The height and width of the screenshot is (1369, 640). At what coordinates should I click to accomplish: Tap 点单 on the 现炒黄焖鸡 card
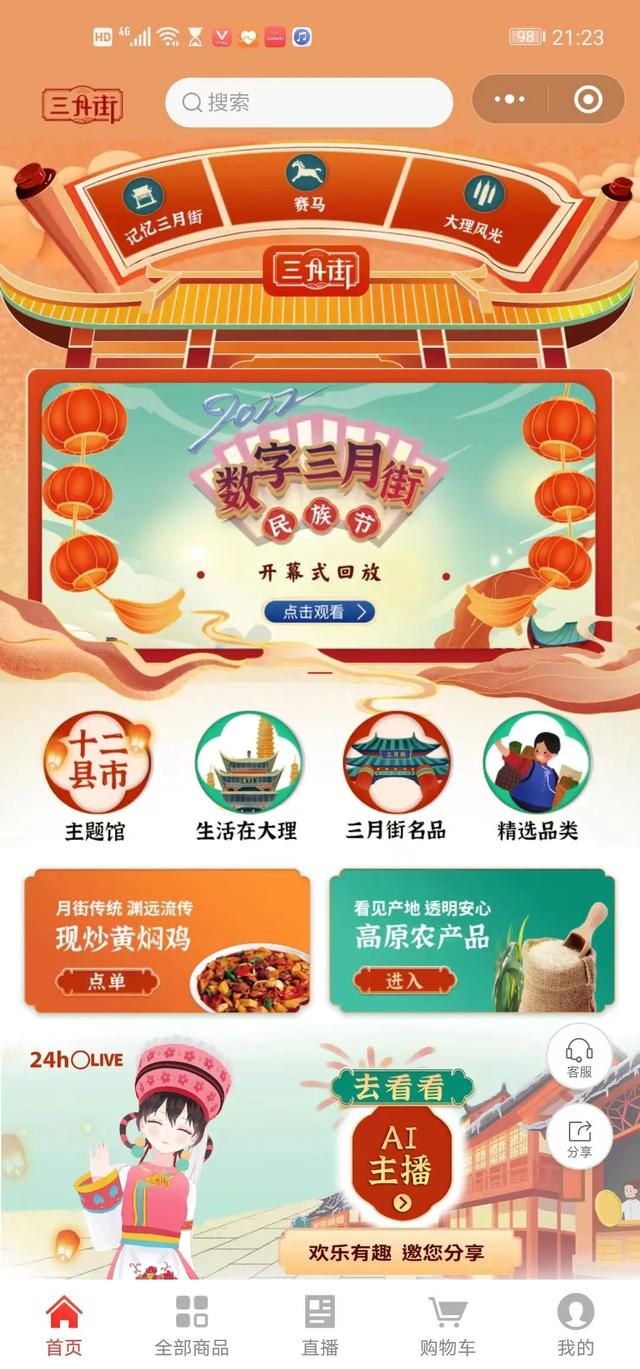click(x=107, y=981)
